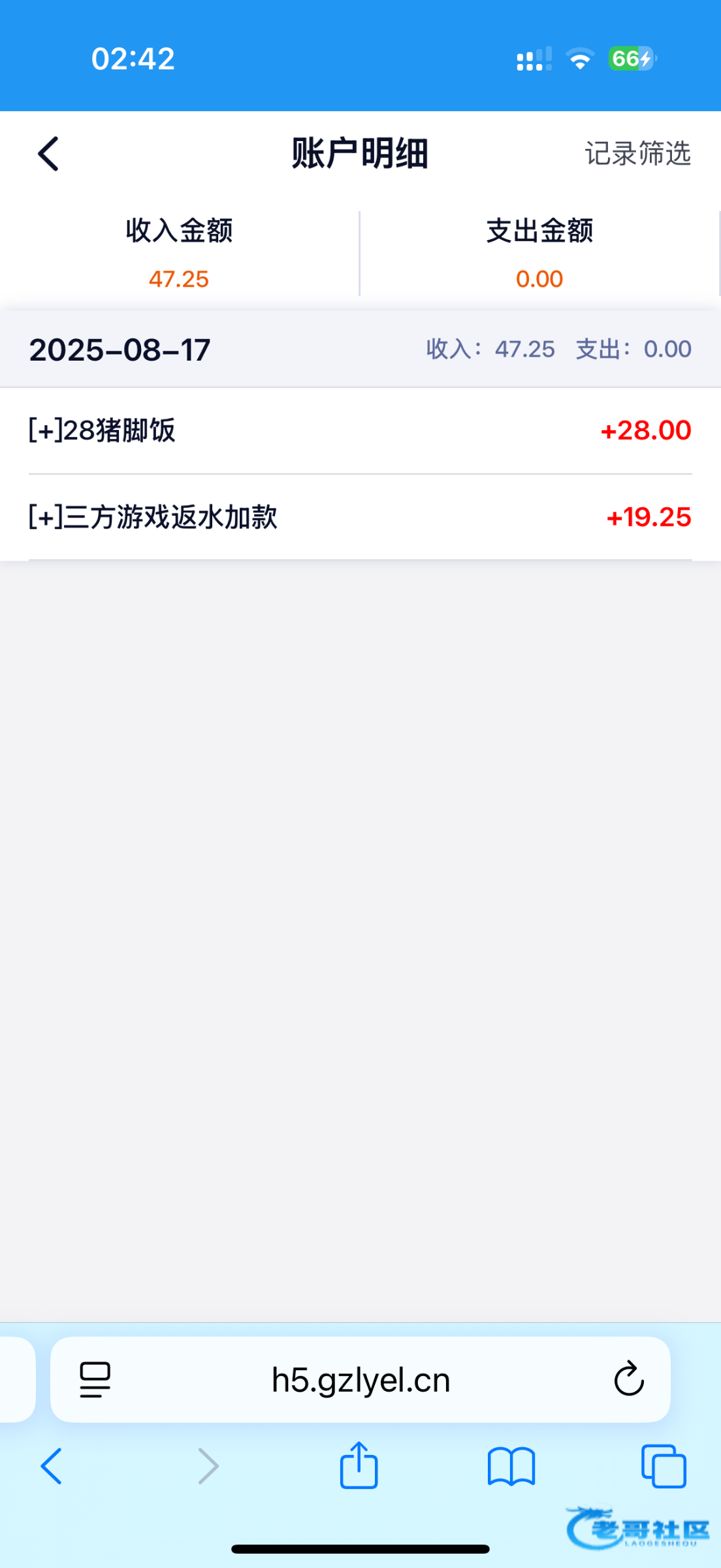
Task: Reload the page in Safari
Action: (629, 1379)
